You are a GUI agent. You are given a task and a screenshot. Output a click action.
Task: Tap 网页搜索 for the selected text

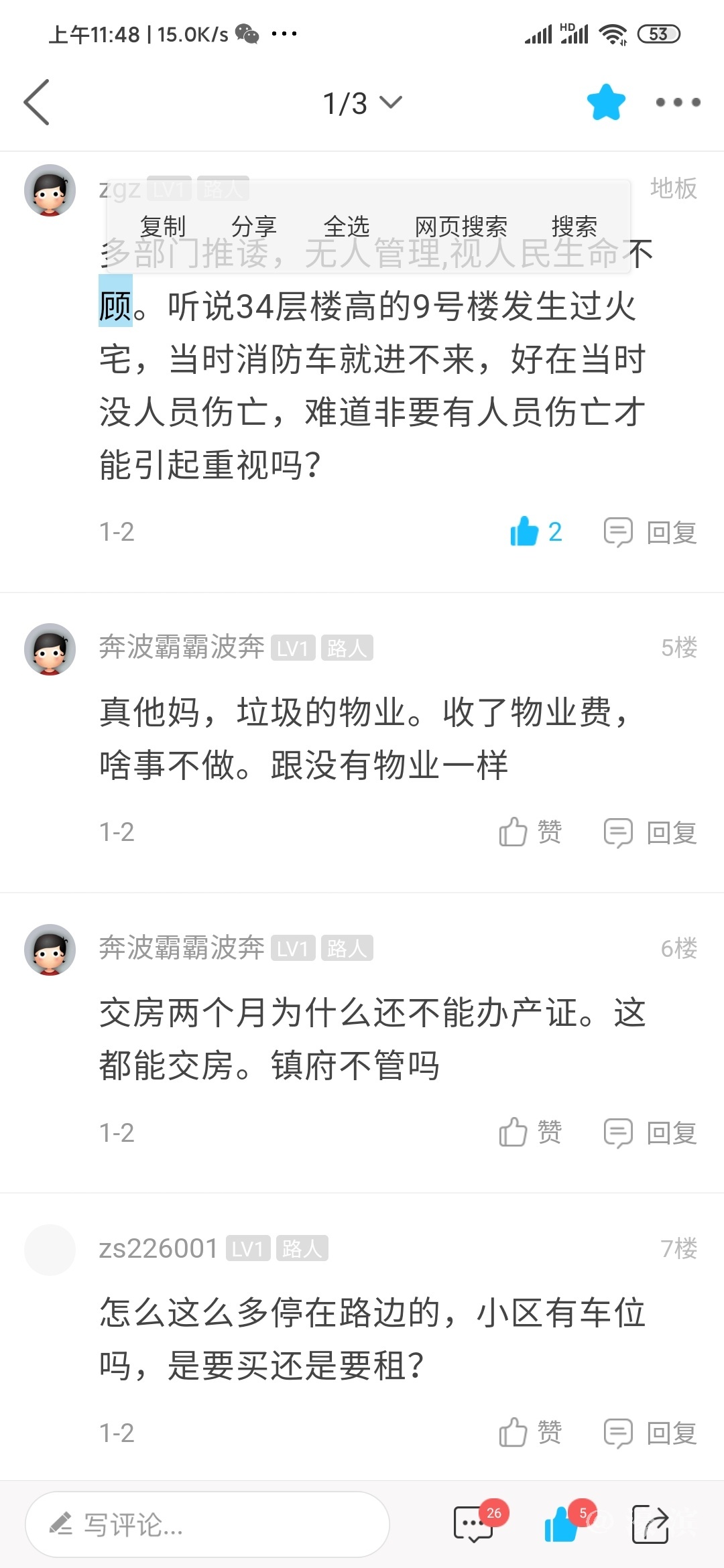(x=461, y=226)
